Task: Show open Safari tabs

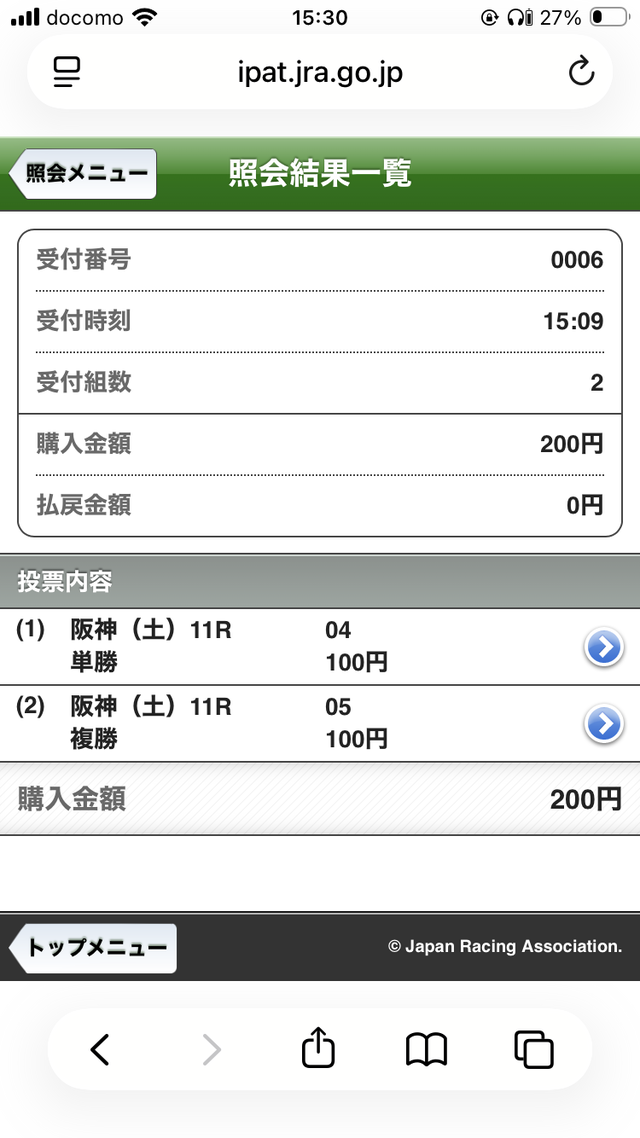Action: [x=533, y=1049]
